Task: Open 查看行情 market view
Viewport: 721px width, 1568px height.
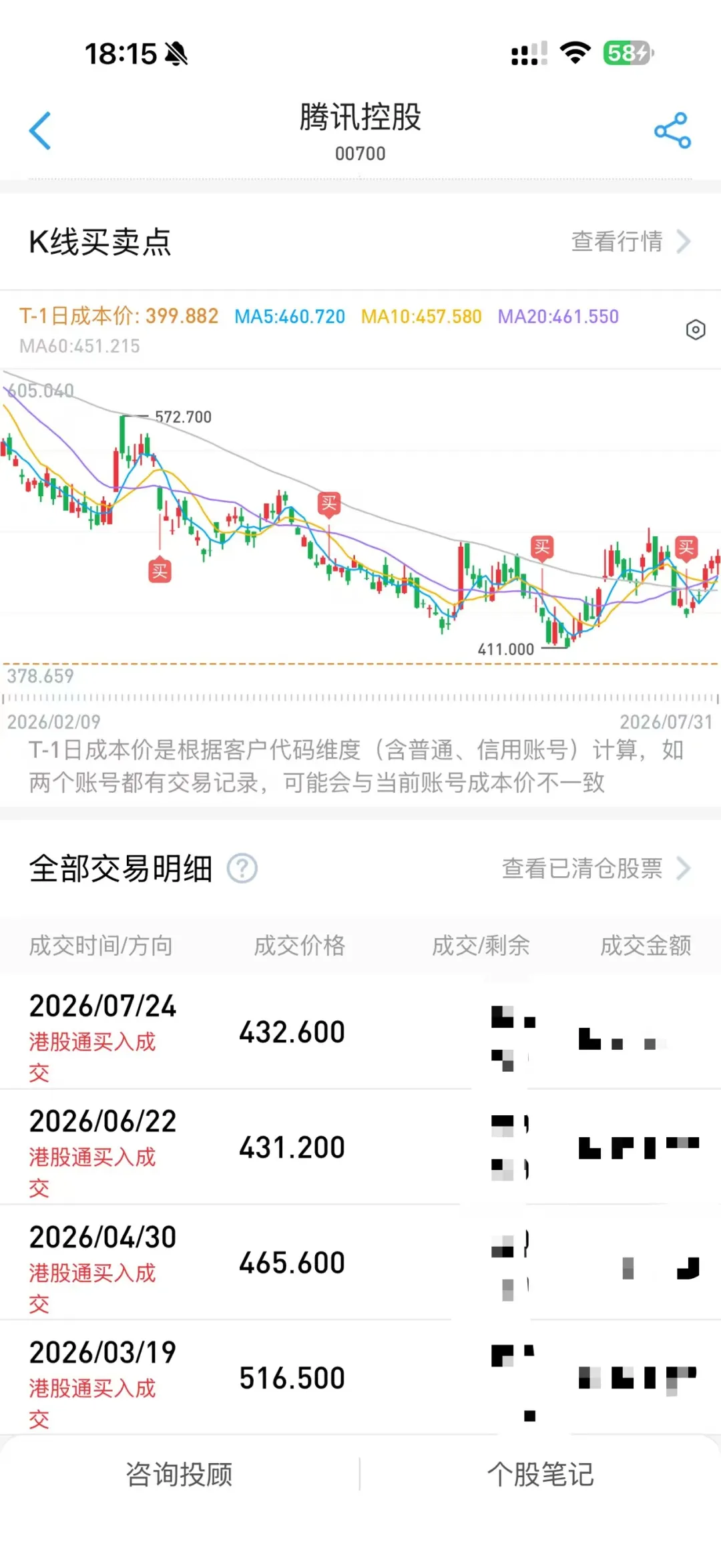Action: pyautogui.click(x=630, y=242)
